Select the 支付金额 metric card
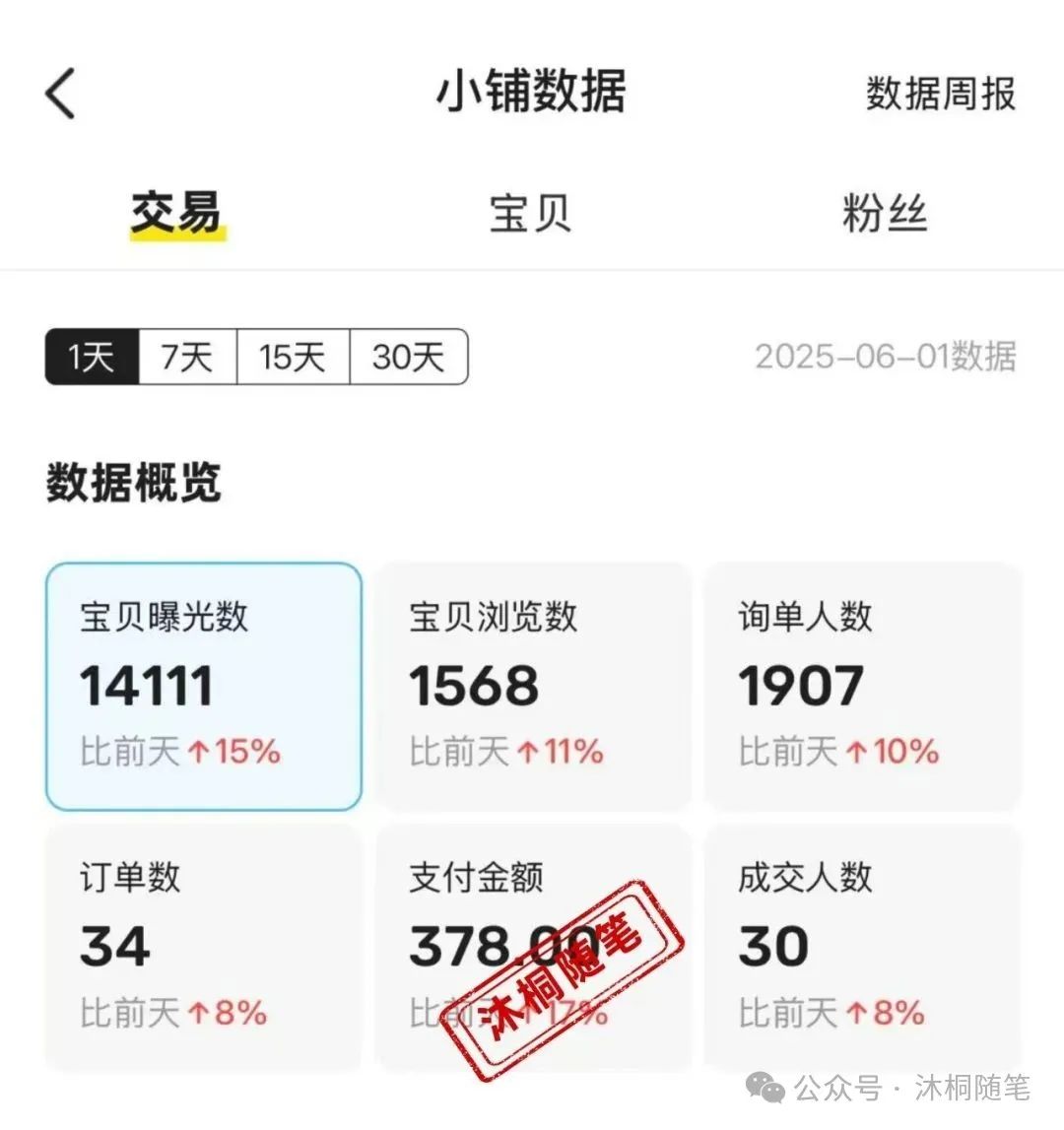Viewport: 1064px width, 1130px height. pos(533,947)
